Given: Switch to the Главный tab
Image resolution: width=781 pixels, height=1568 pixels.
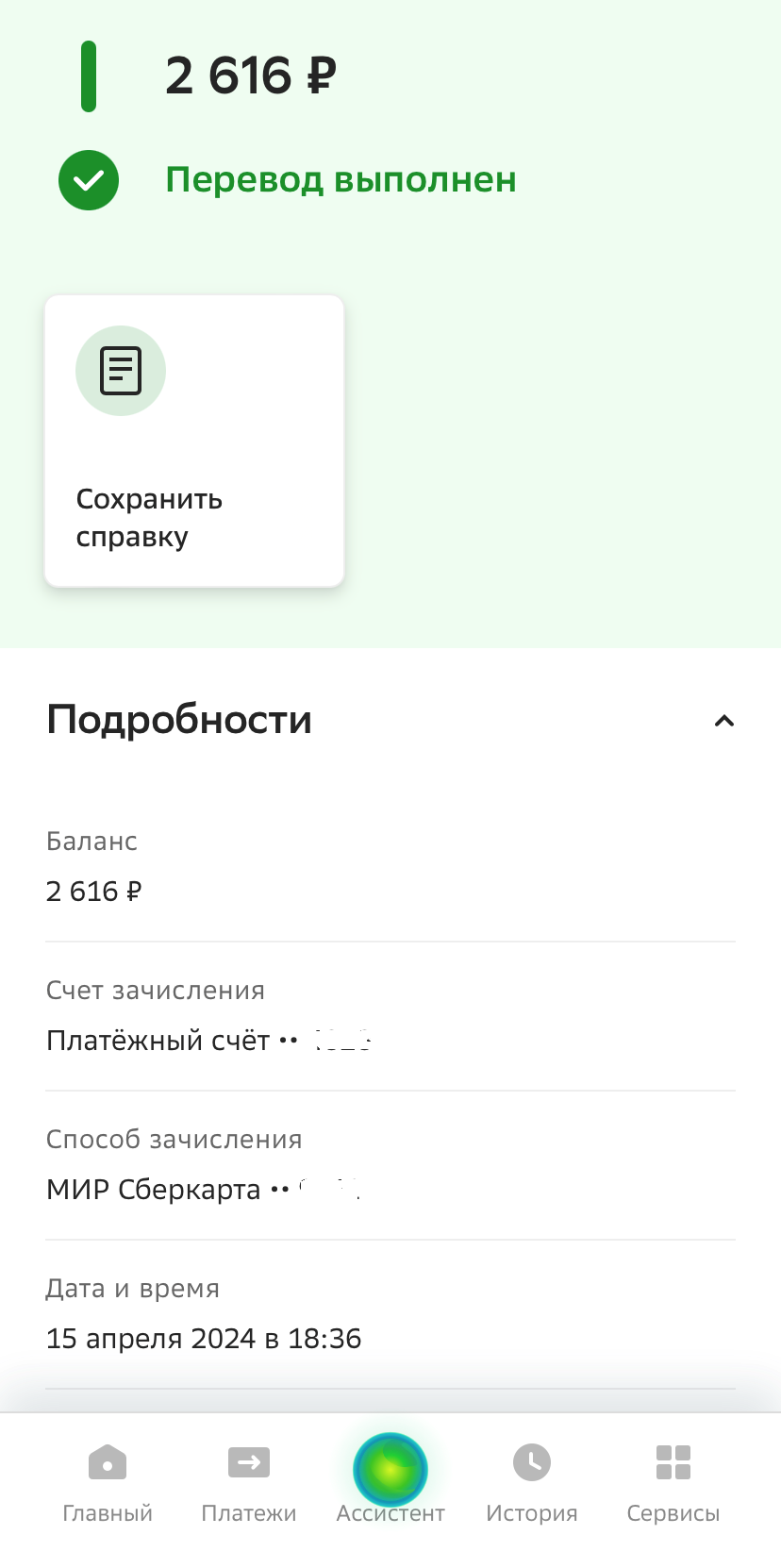Looking at the screenshot, I should point(108,1483).
